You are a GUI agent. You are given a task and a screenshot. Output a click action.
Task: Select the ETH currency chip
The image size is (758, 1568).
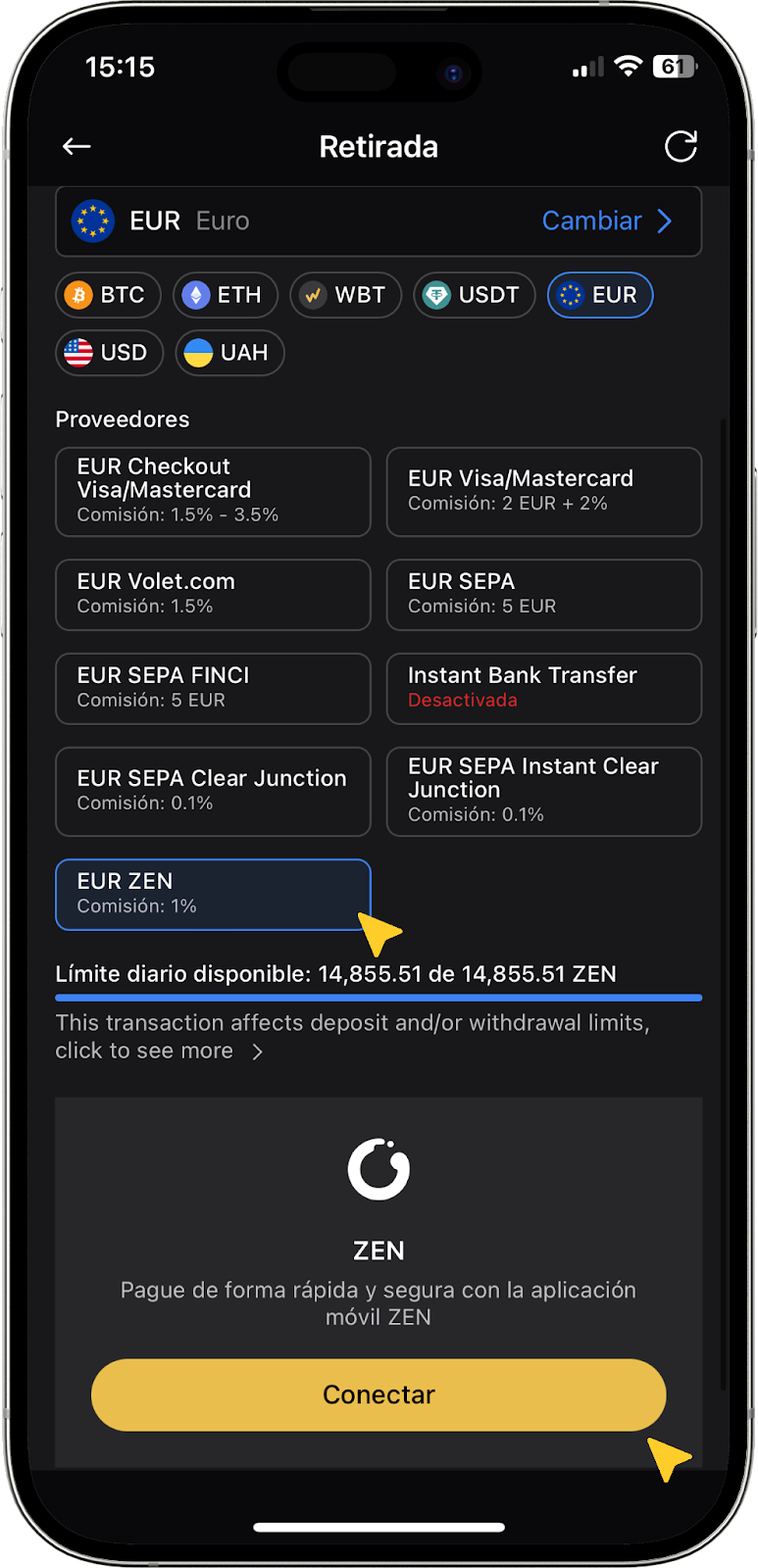click(225, 295)
